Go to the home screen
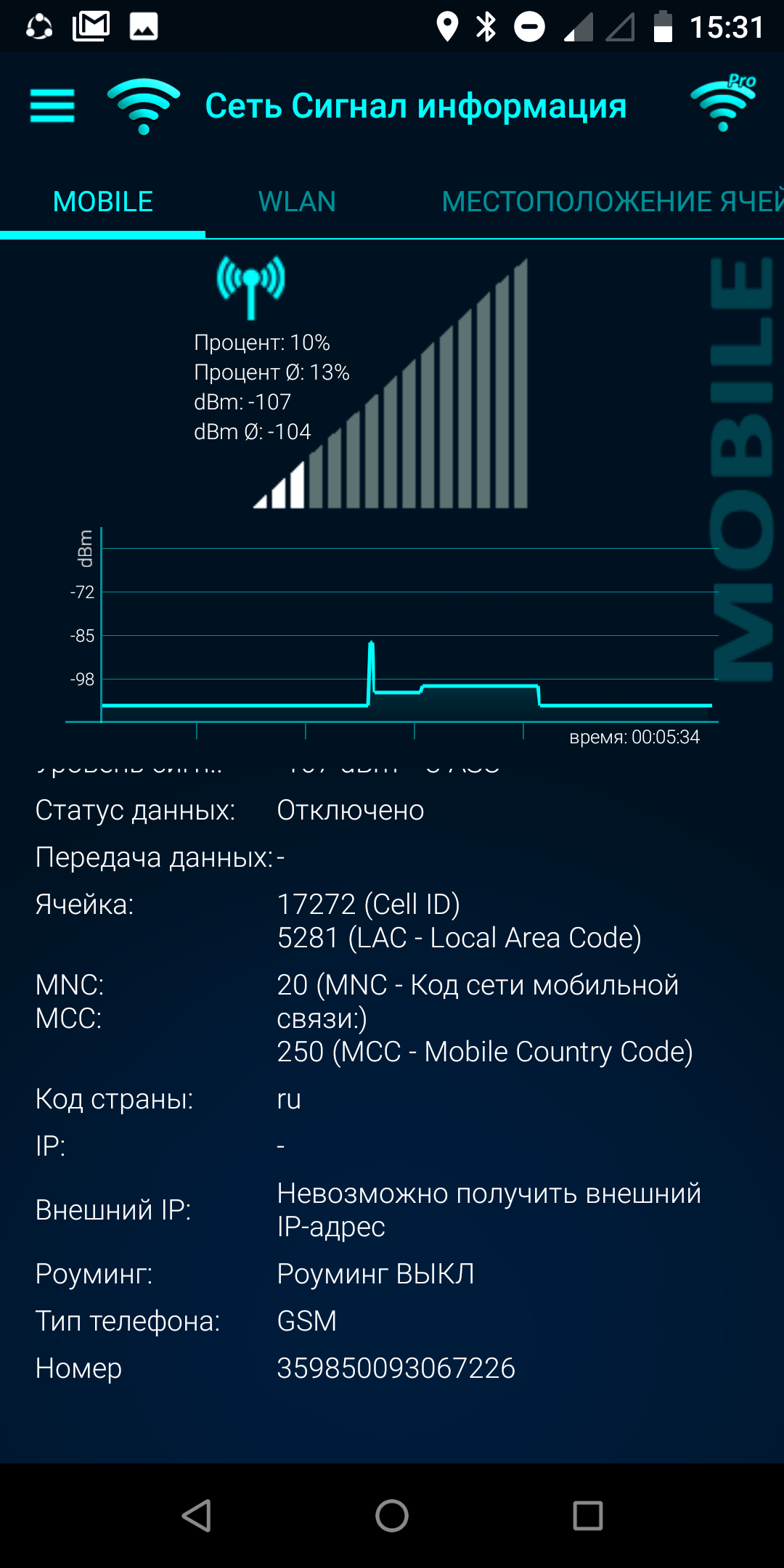Image resolution: width=784 pixels, height=1568 pixels. tap(392, 1516)
